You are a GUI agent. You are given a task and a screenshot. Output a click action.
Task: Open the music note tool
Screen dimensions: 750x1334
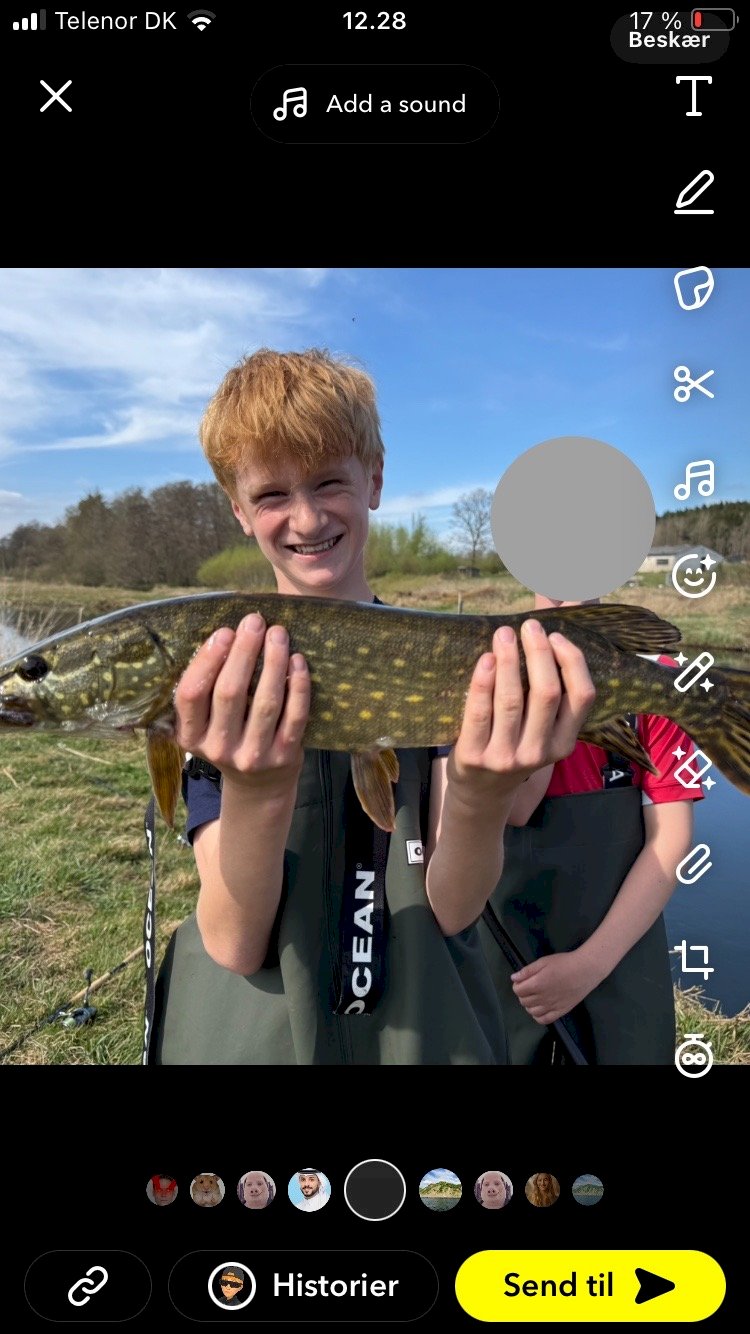tap(694, 480)
